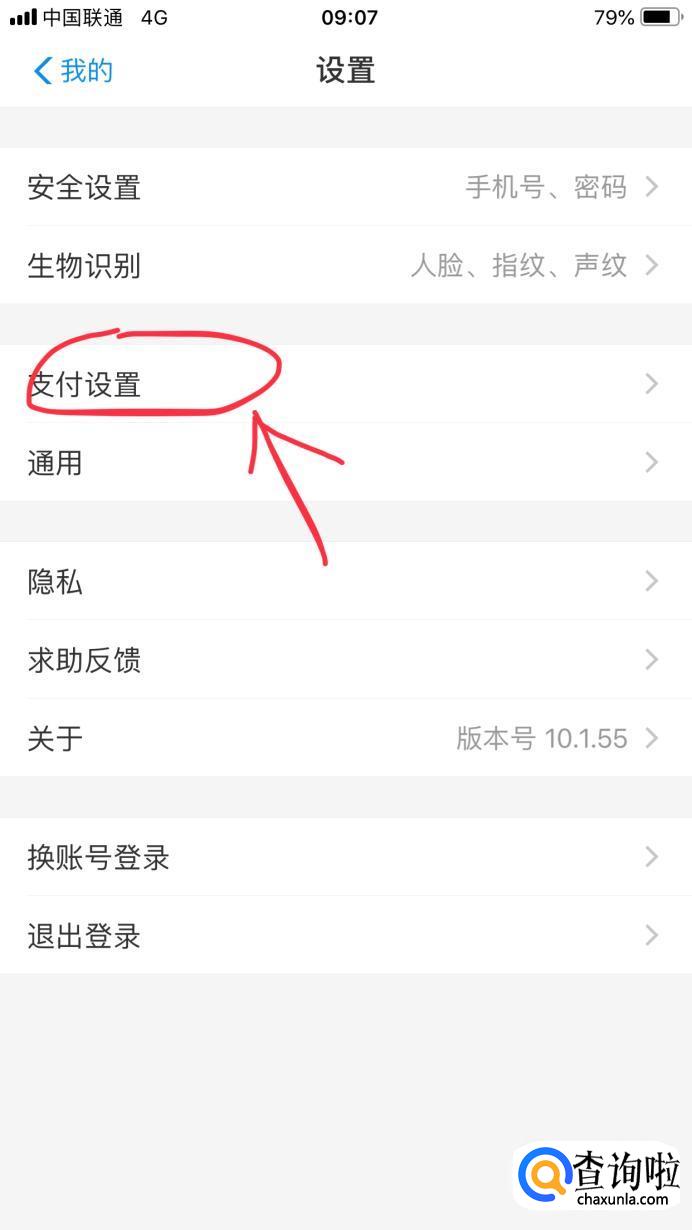Open 关于 version info
Image resolution: width=692 pixels, height=1230 pixels.
(x=346, y=738)
